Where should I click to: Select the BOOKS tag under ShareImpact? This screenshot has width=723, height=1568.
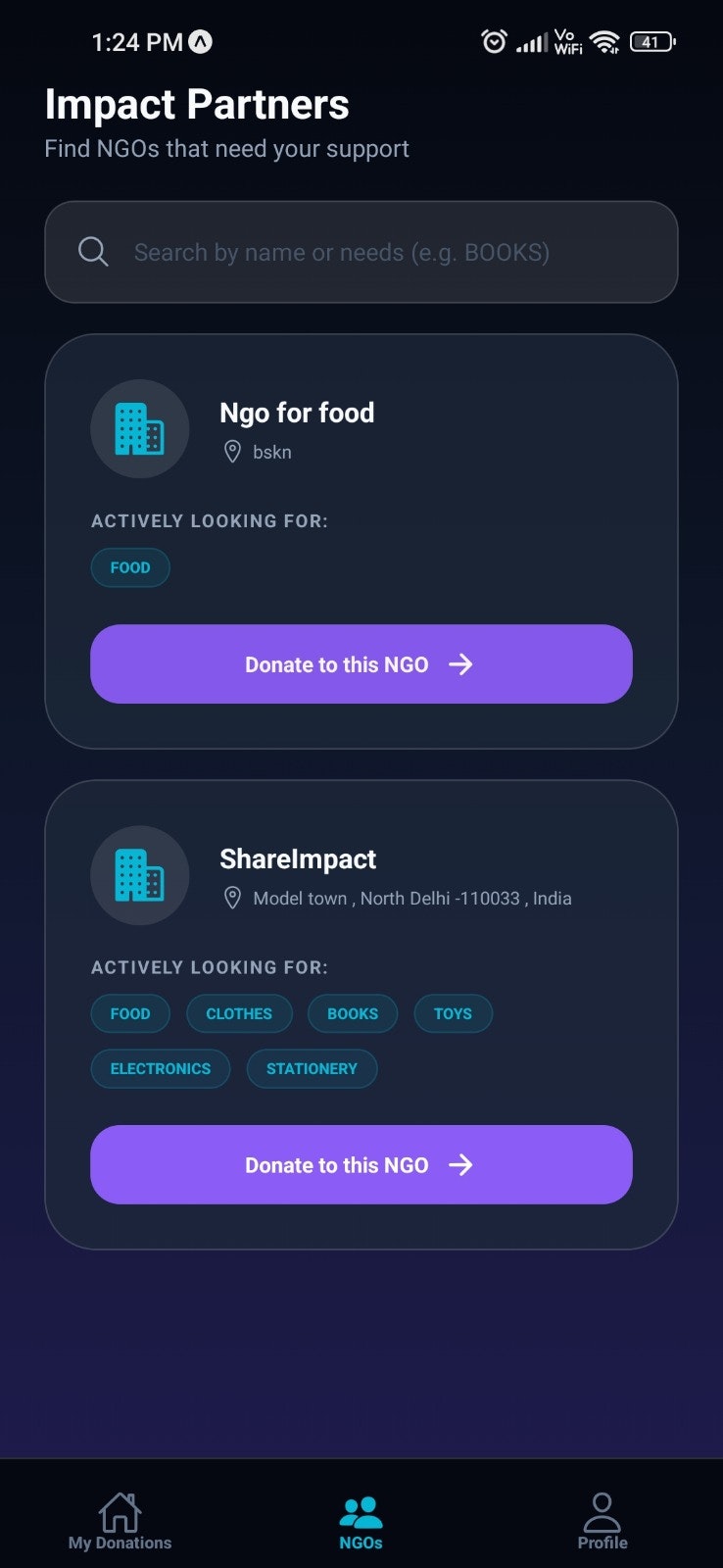[x=352, y=1013]
